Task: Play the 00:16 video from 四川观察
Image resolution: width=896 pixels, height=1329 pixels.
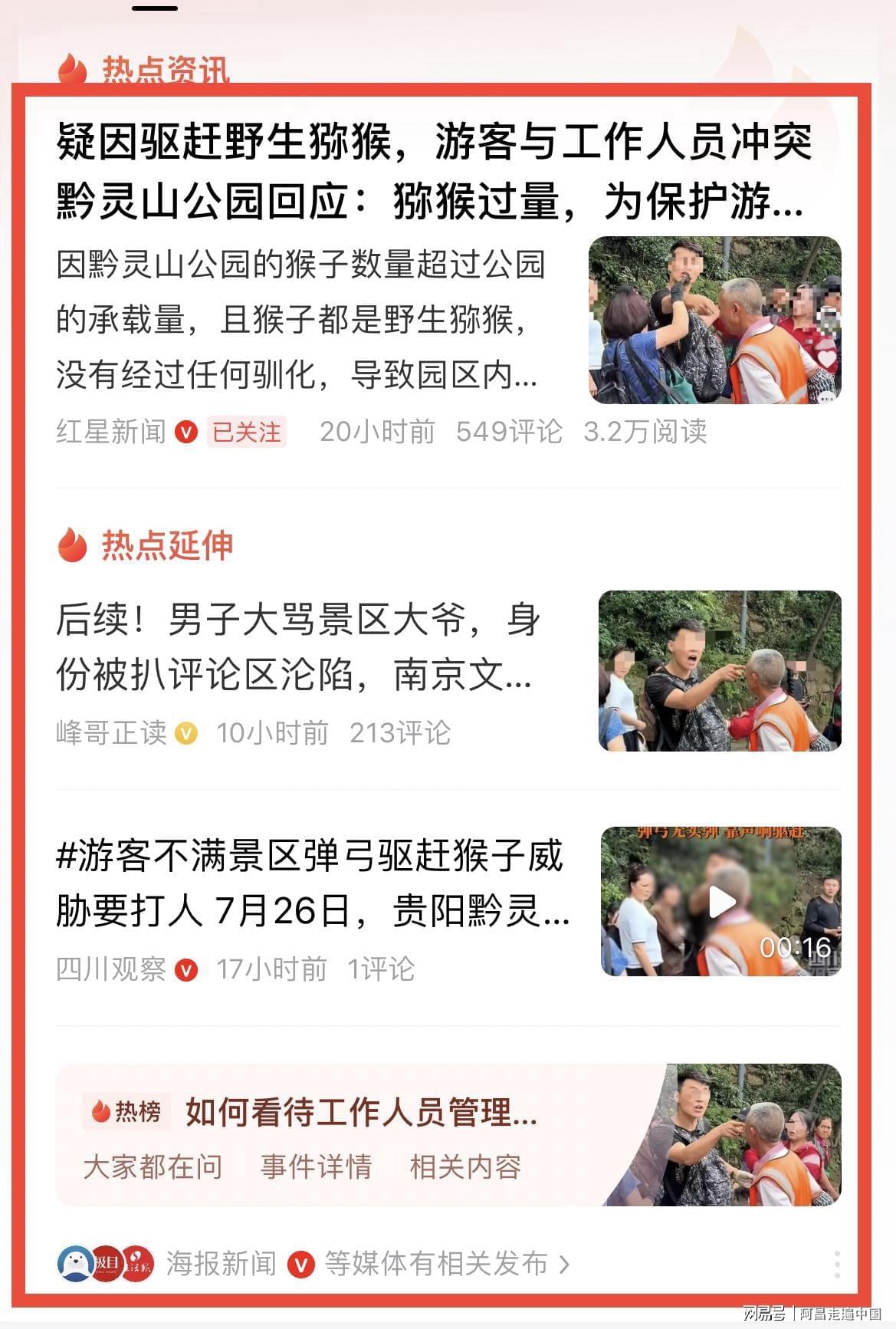Action: click(x=720, y=901)
